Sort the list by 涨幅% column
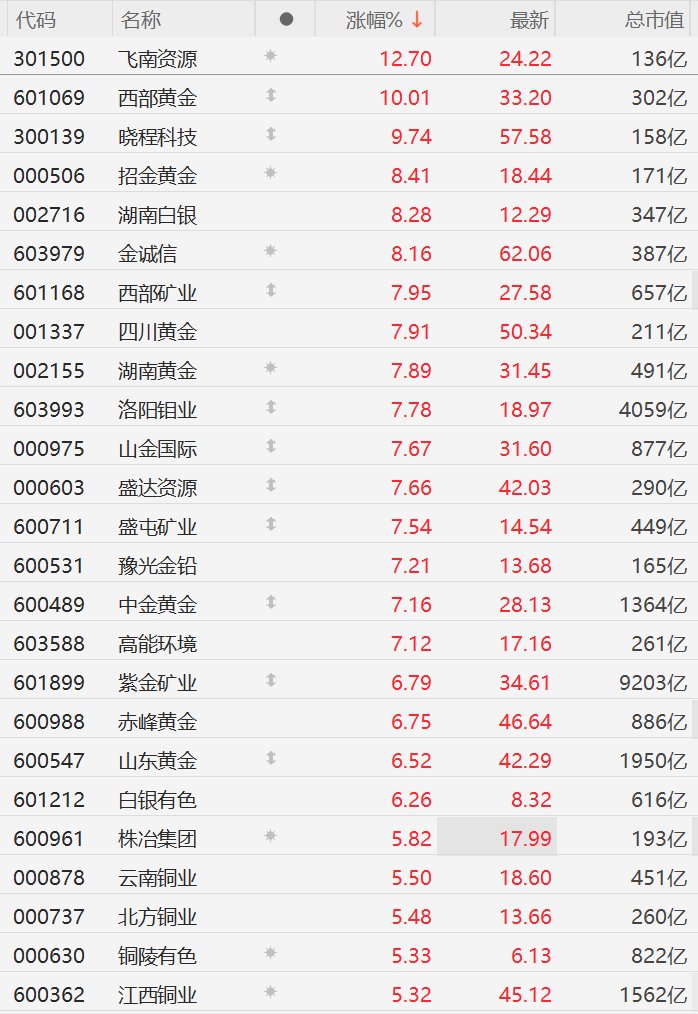 click(383, 20)
